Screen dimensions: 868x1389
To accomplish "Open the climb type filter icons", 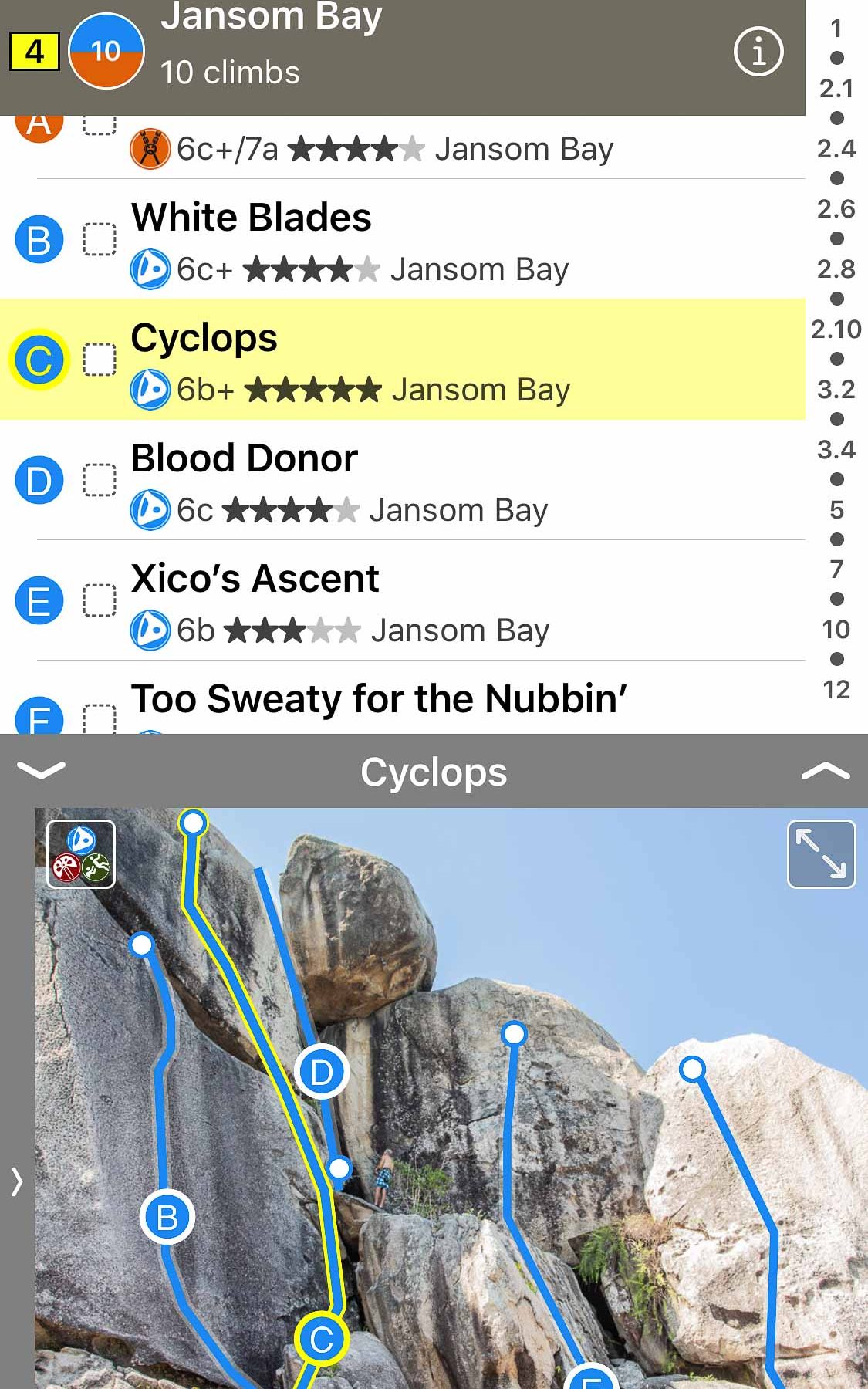I will (81, 854).
